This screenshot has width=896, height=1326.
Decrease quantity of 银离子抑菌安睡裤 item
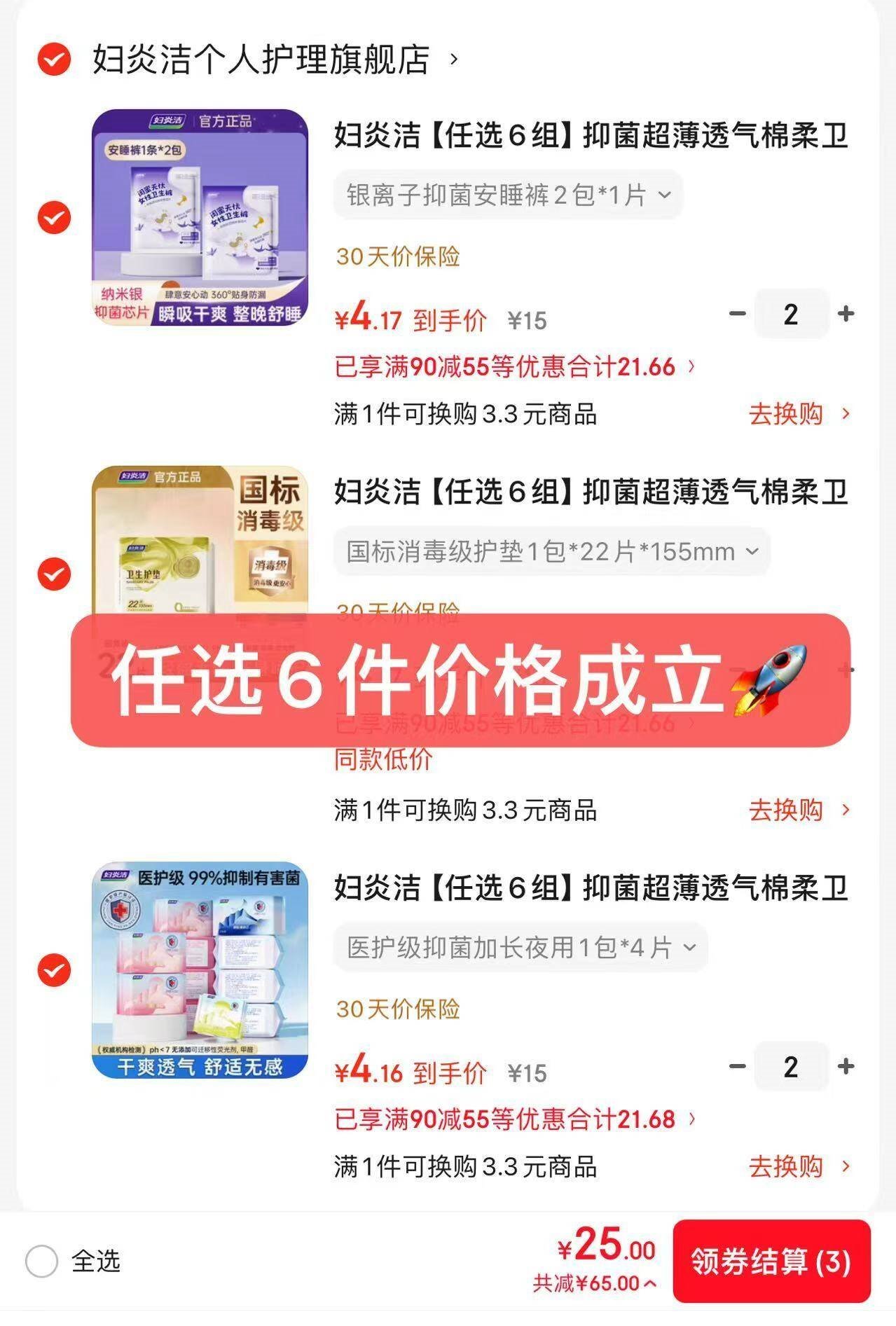737,313
